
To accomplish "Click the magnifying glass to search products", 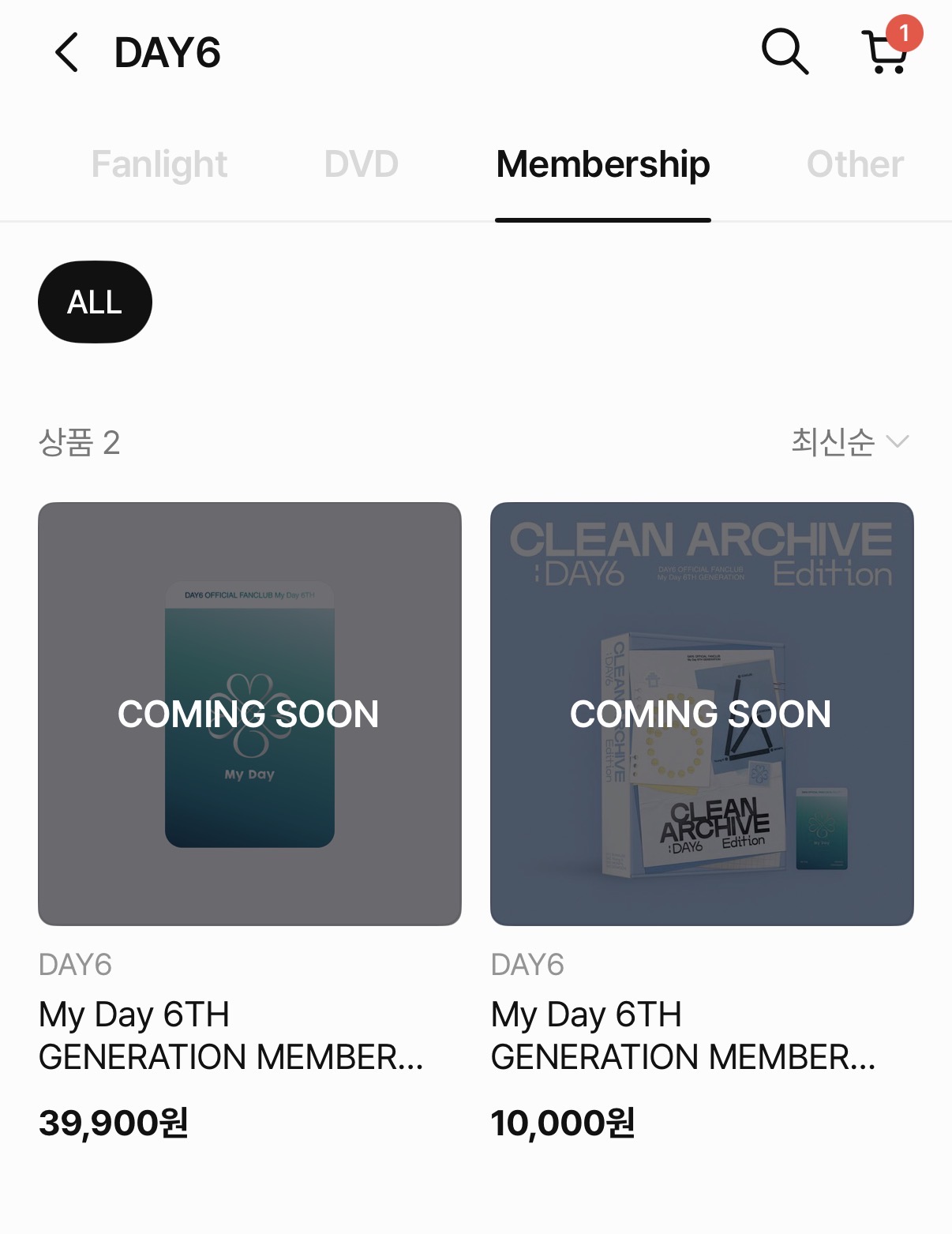I will click(783, 53).
